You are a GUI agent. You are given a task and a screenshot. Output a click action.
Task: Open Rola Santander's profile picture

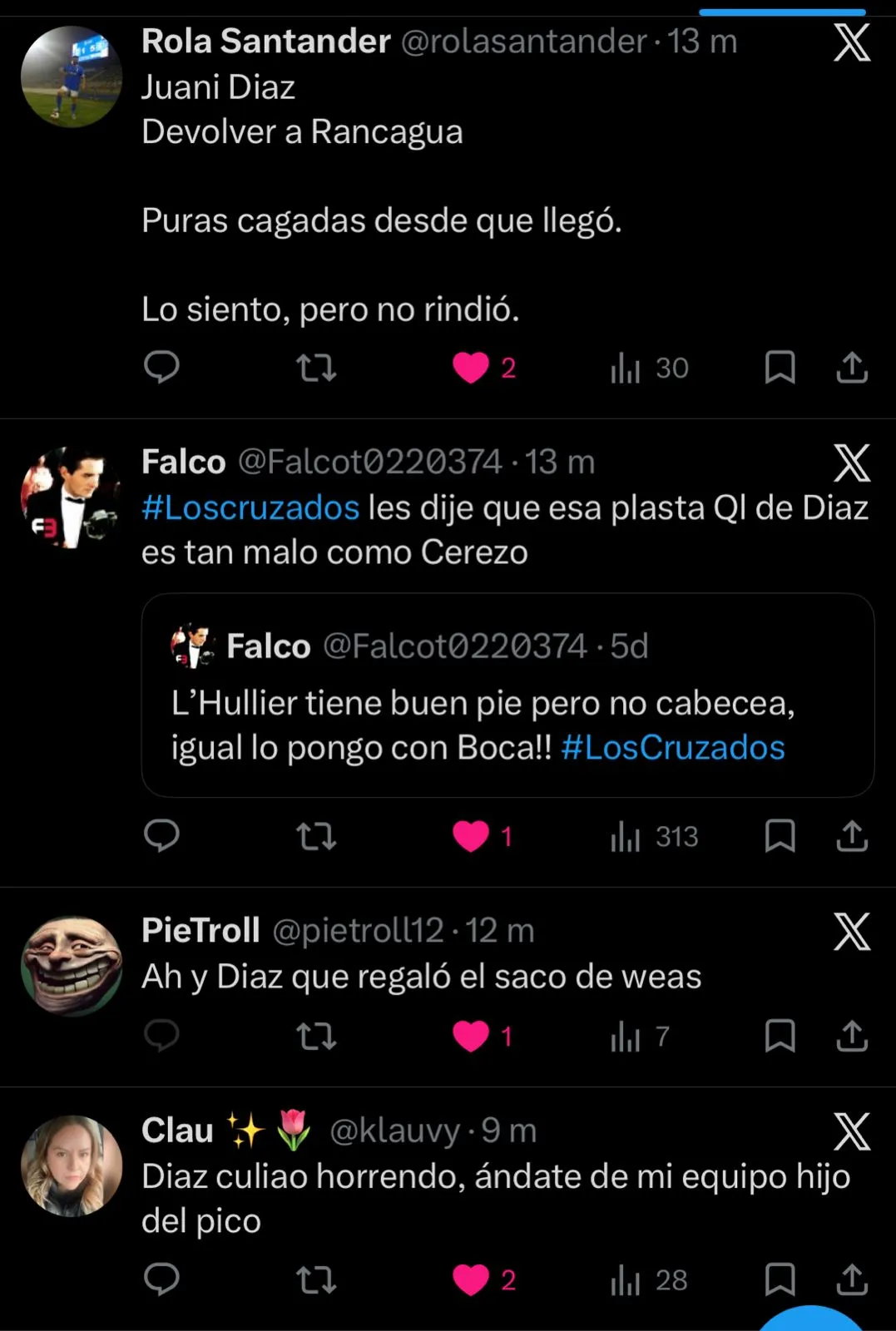tap(72, 77)
